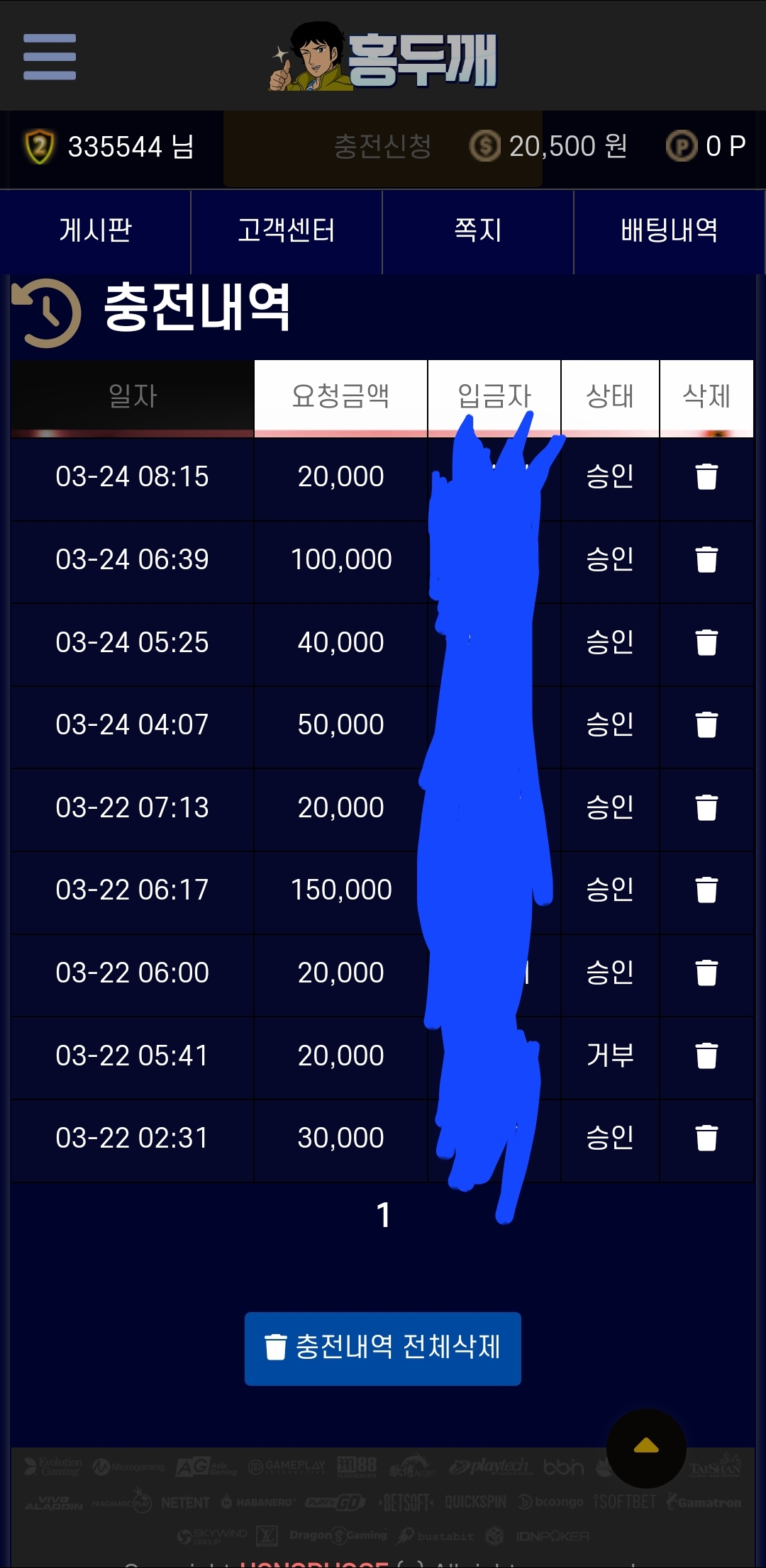
Task: Remove the 03-24 05:25 entry with trash icon
Action: click(x=706, y=642)
